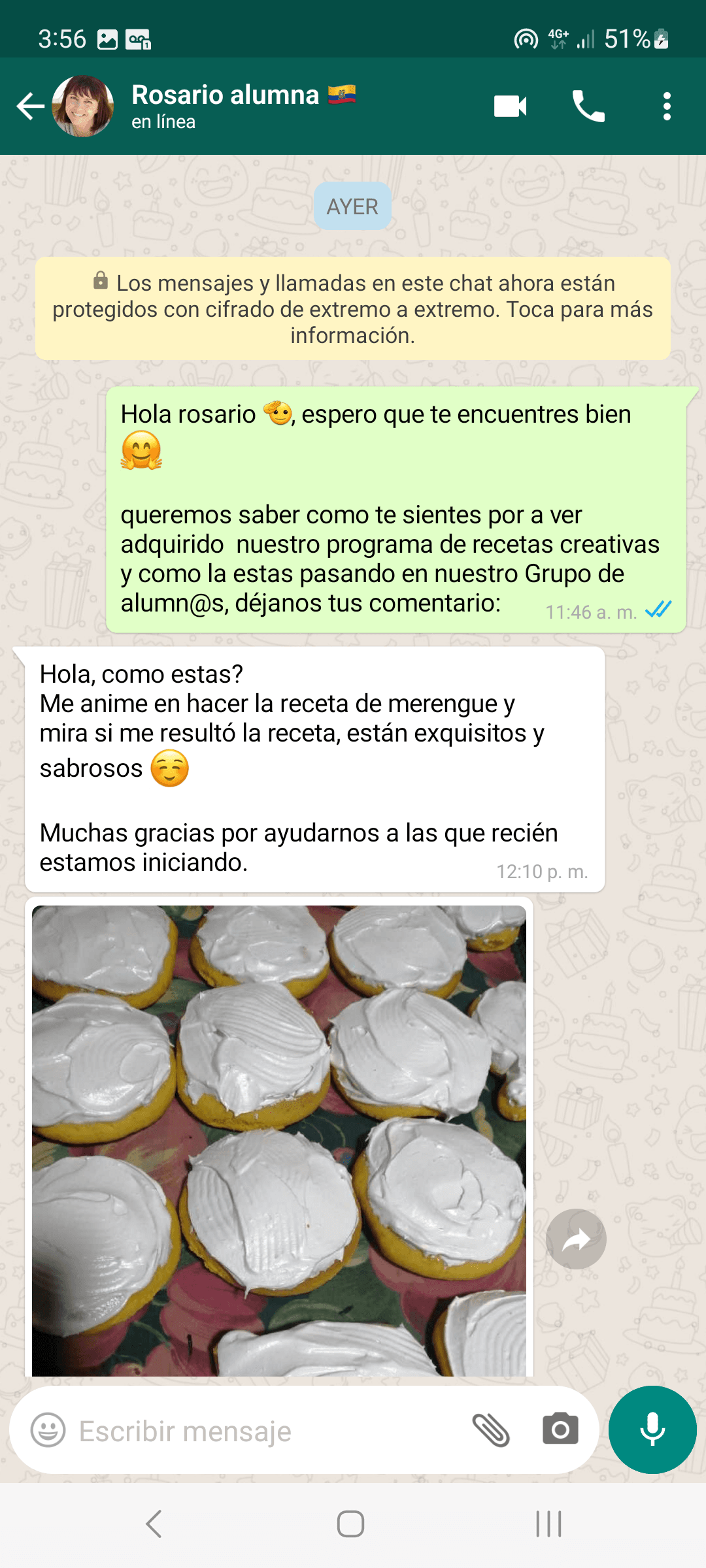706x1568 pixels.
Task: Open the end-to-end encryption notice
Action: coord(353,309)
